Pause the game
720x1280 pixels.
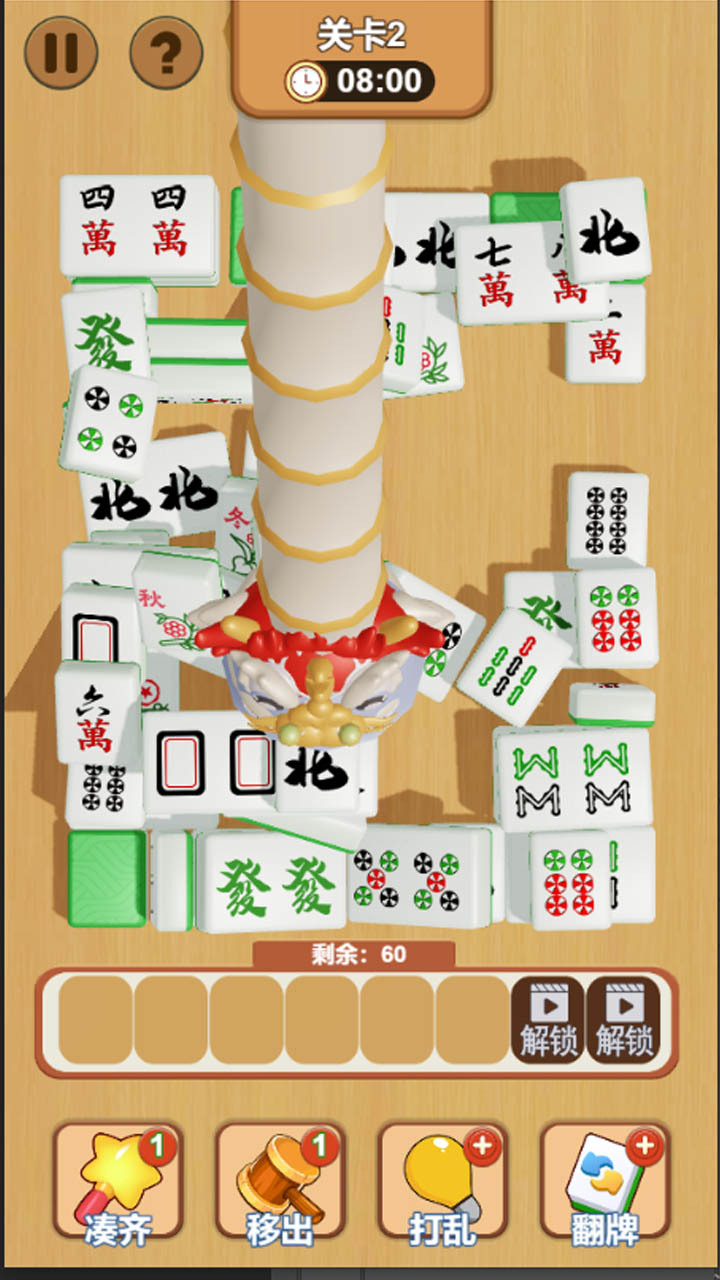61,53
